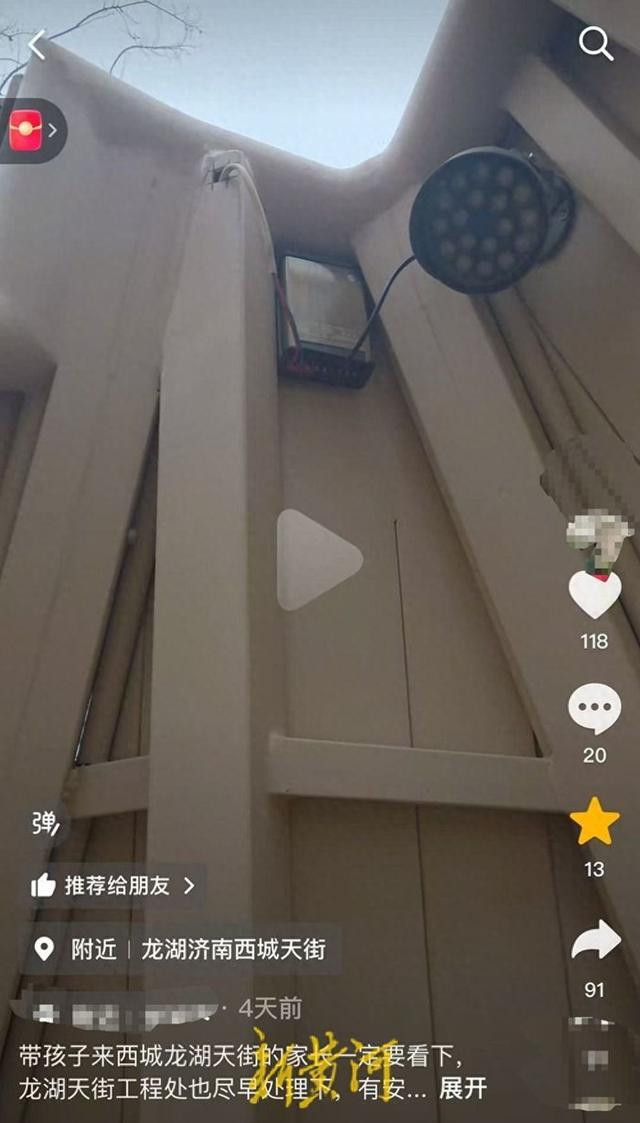Toggle the 弹 bullet comments button
This screenshot has width=640, height=1123.
45,823
